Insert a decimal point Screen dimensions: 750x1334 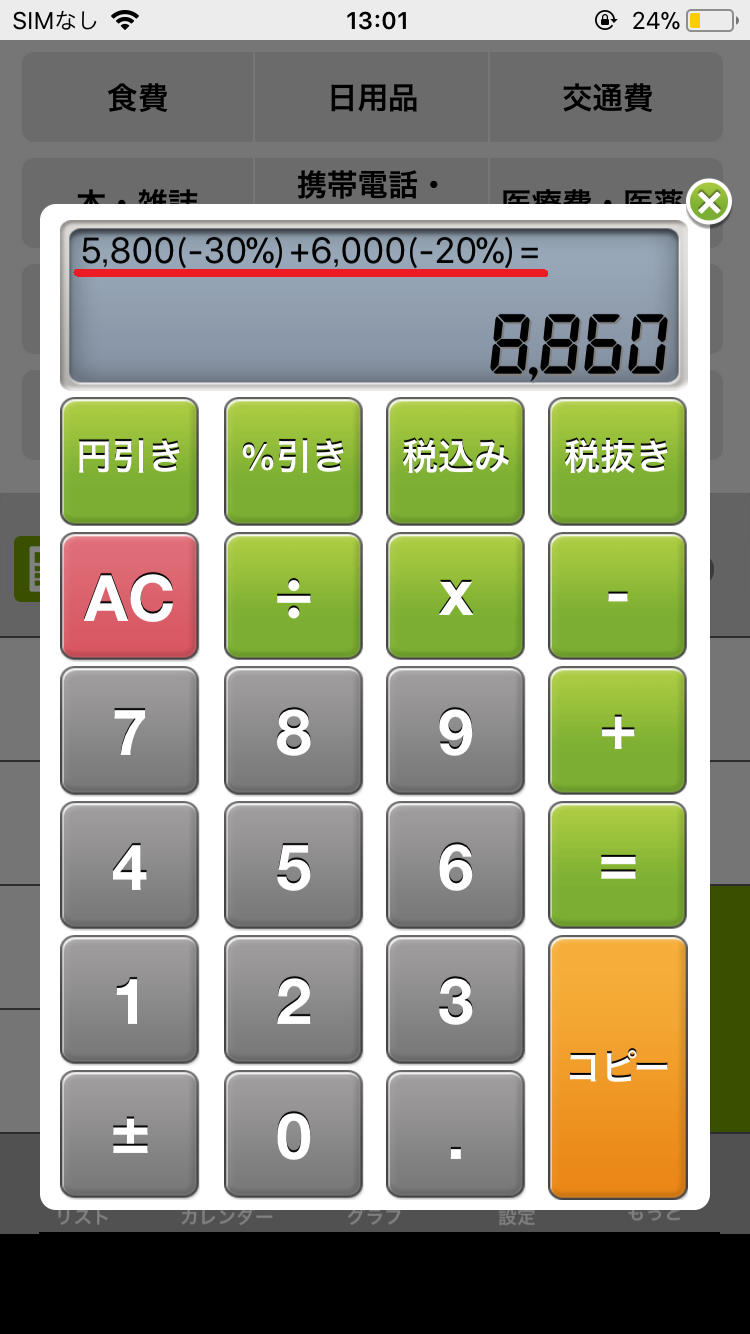point(456,1134)
